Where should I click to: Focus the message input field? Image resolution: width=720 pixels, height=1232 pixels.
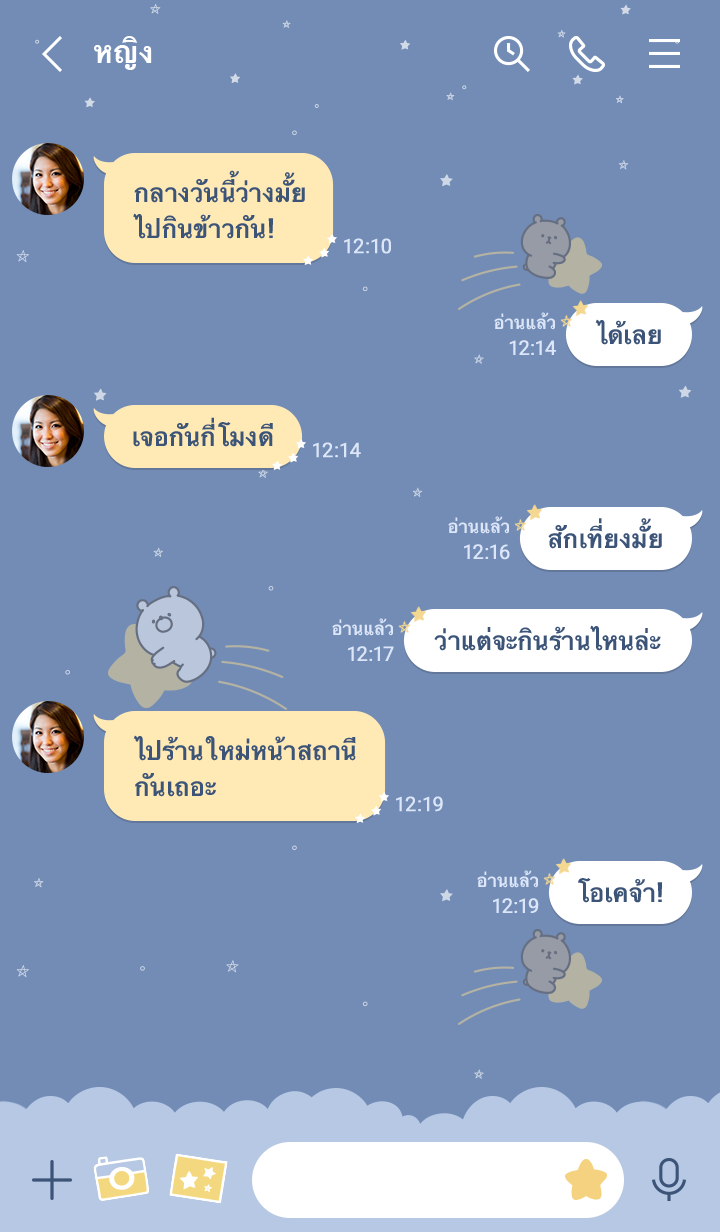pyautogui.click(x=405, y=1180)
